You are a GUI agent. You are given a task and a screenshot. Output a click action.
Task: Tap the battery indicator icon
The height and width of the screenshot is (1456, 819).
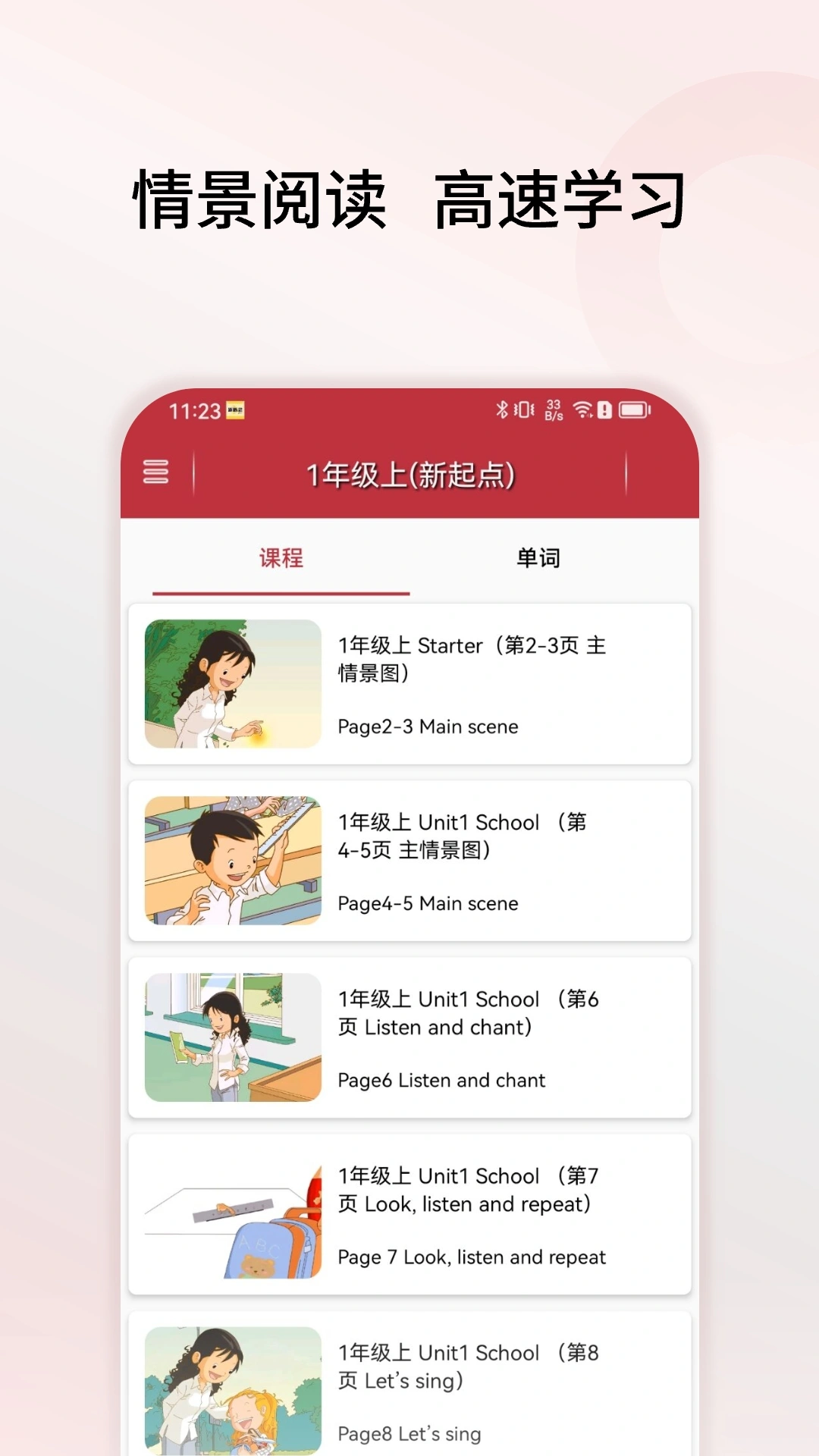(635, 409)
